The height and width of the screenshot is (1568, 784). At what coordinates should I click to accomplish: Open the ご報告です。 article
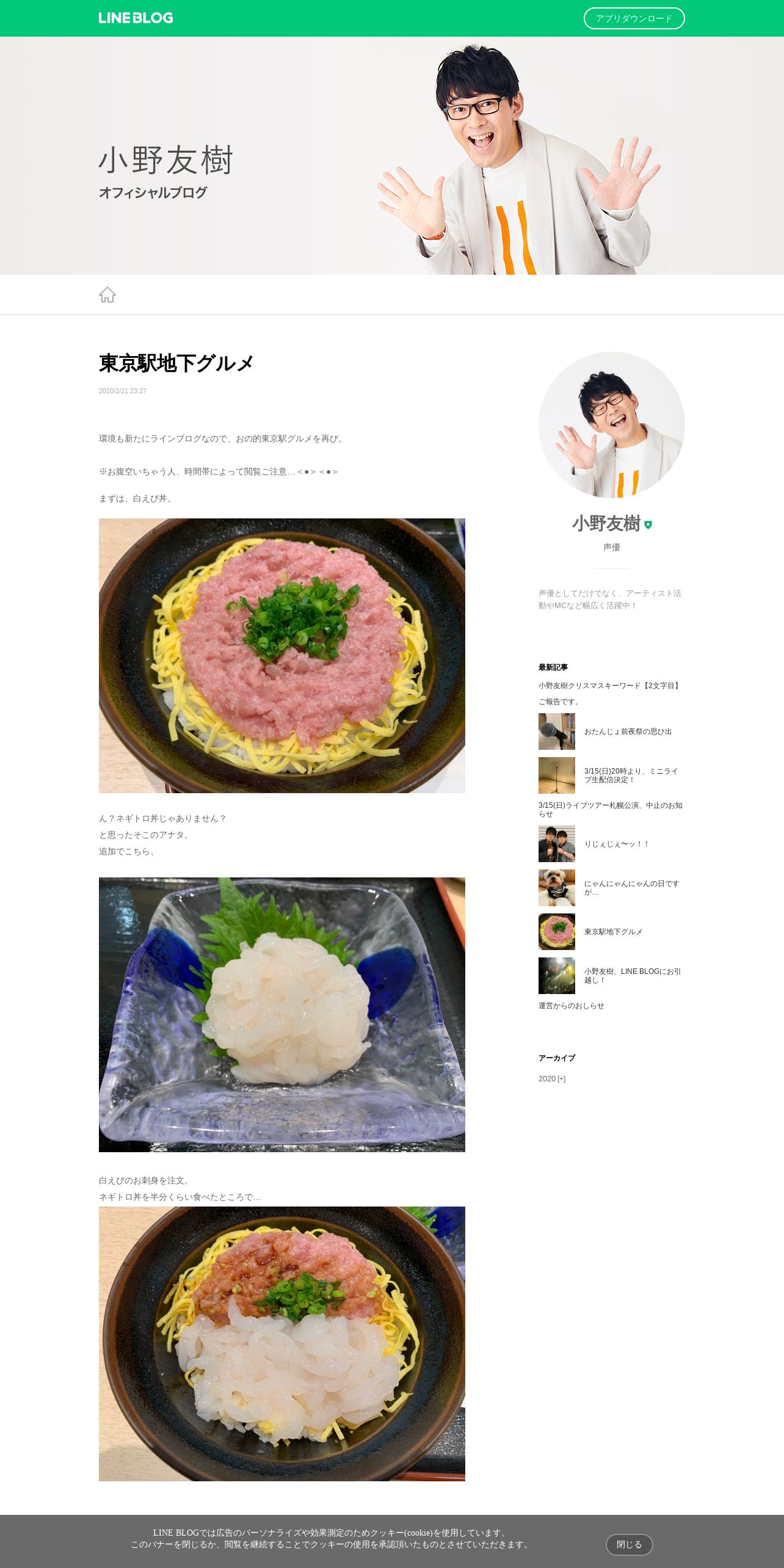pyautogui.click(x=559, y=702)
